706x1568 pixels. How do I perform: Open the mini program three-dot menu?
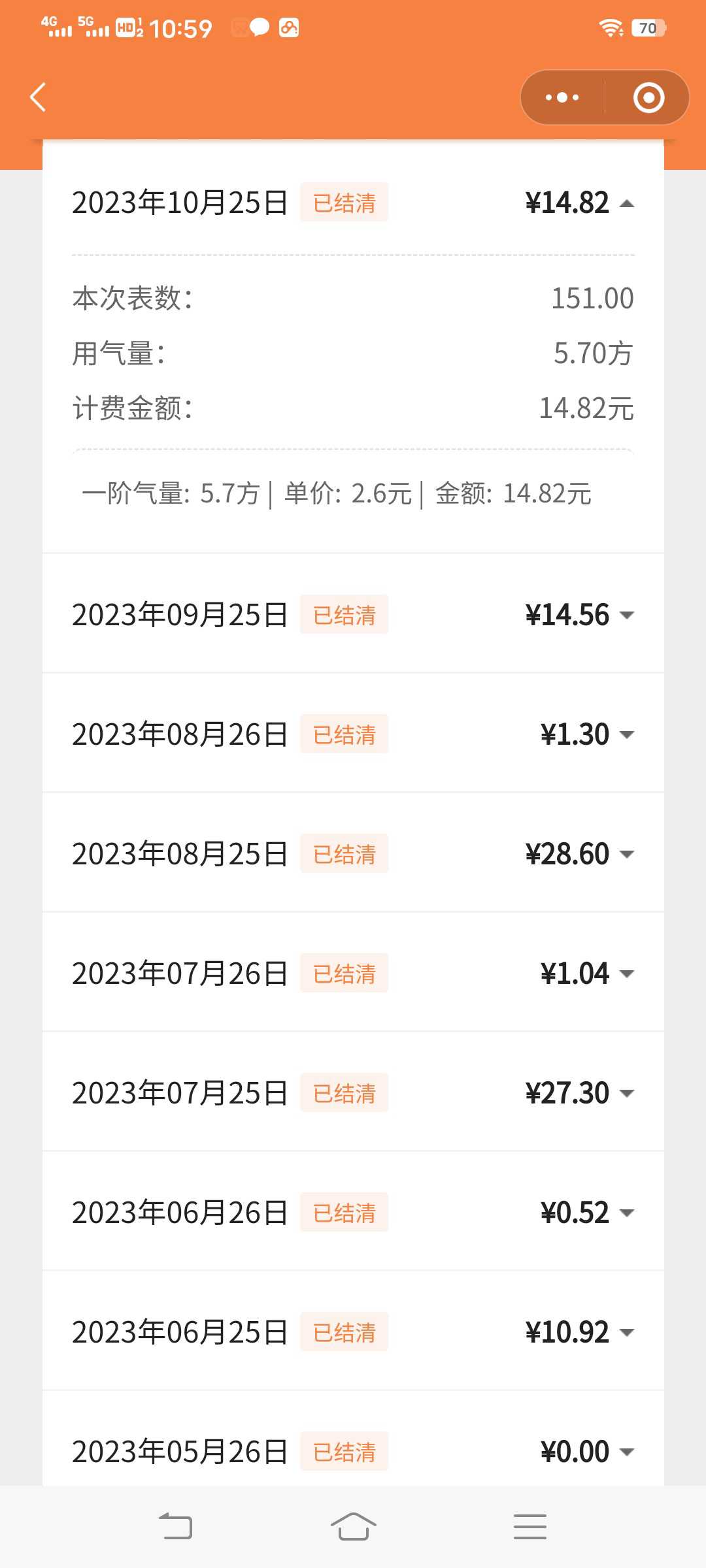pyautogui.click(x=562, y=97)
